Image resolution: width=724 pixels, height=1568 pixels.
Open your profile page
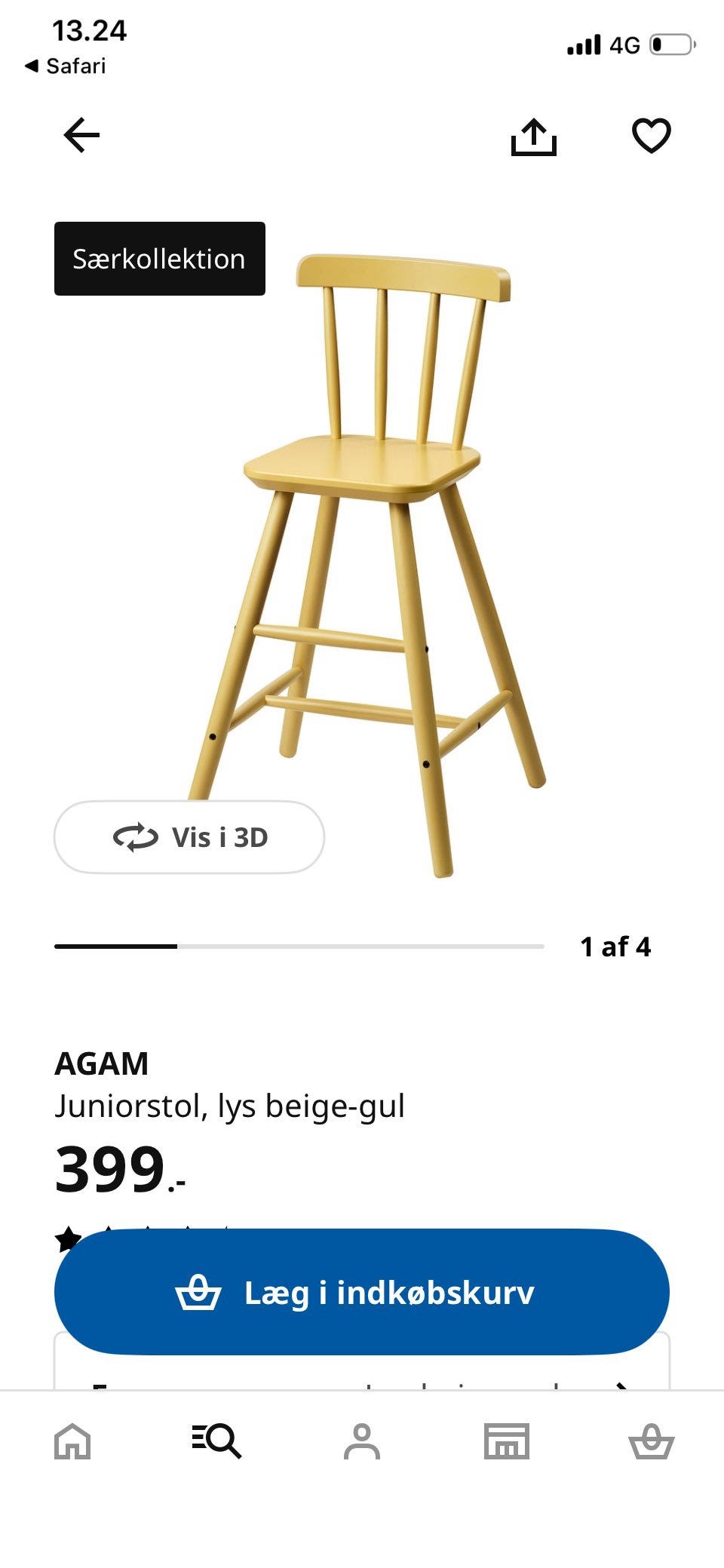362,1444
